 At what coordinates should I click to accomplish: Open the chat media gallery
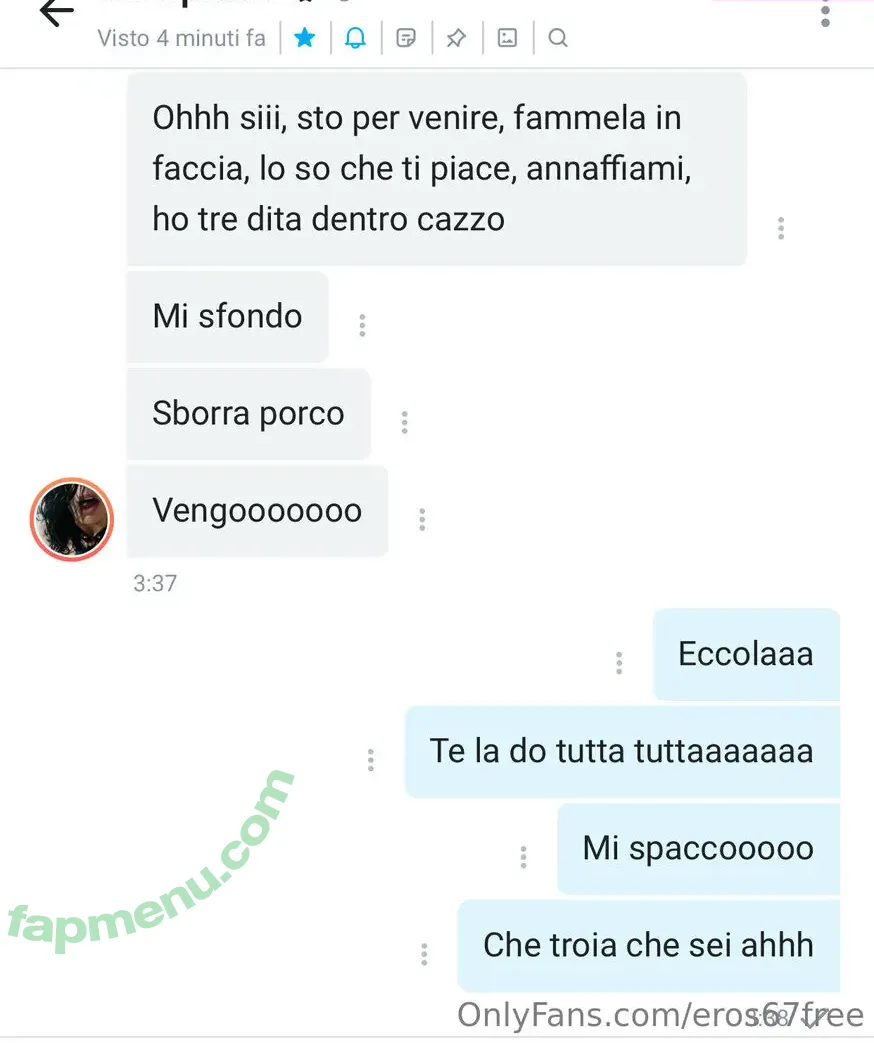tap(508, 38)
